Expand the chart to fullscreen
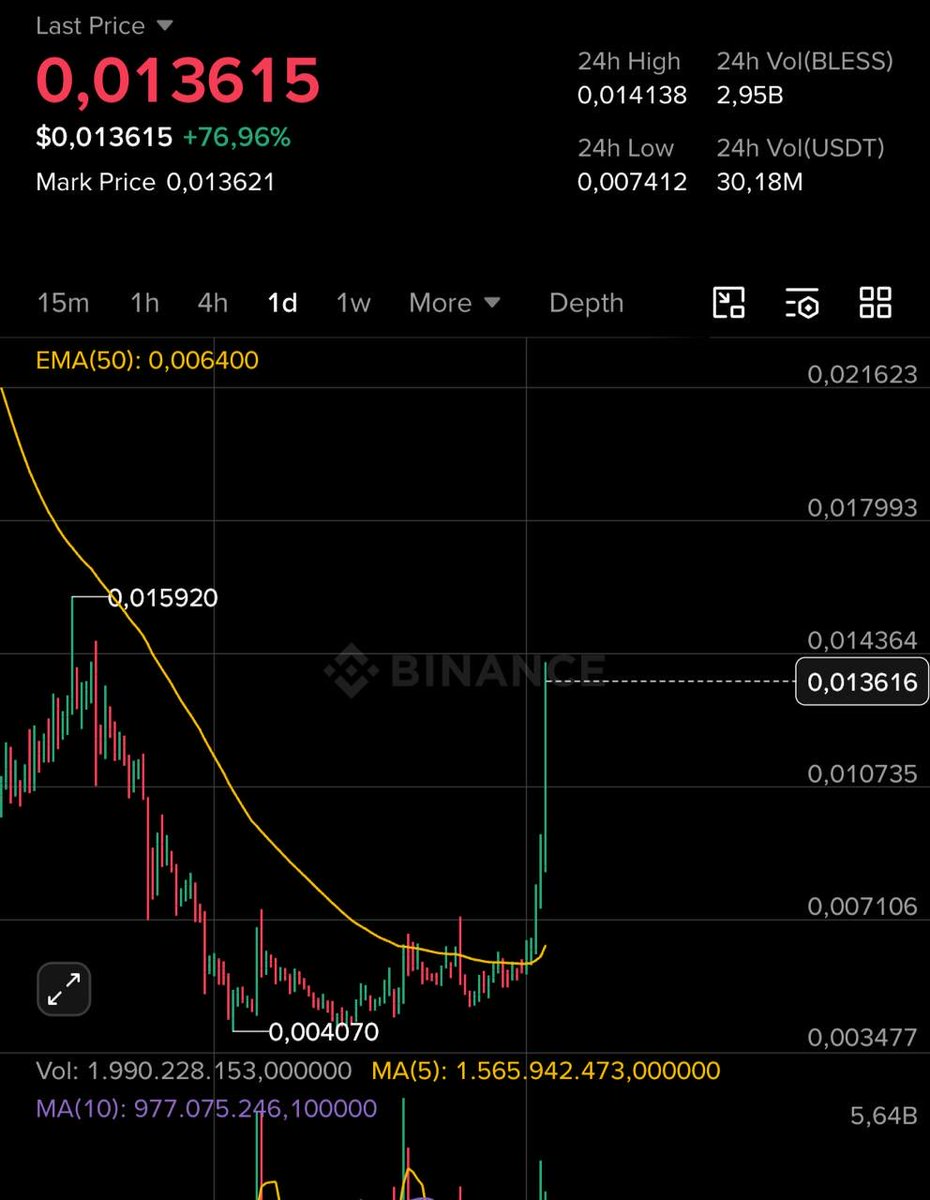Viewport: 930px width, 1200px height. coord(64,990)
